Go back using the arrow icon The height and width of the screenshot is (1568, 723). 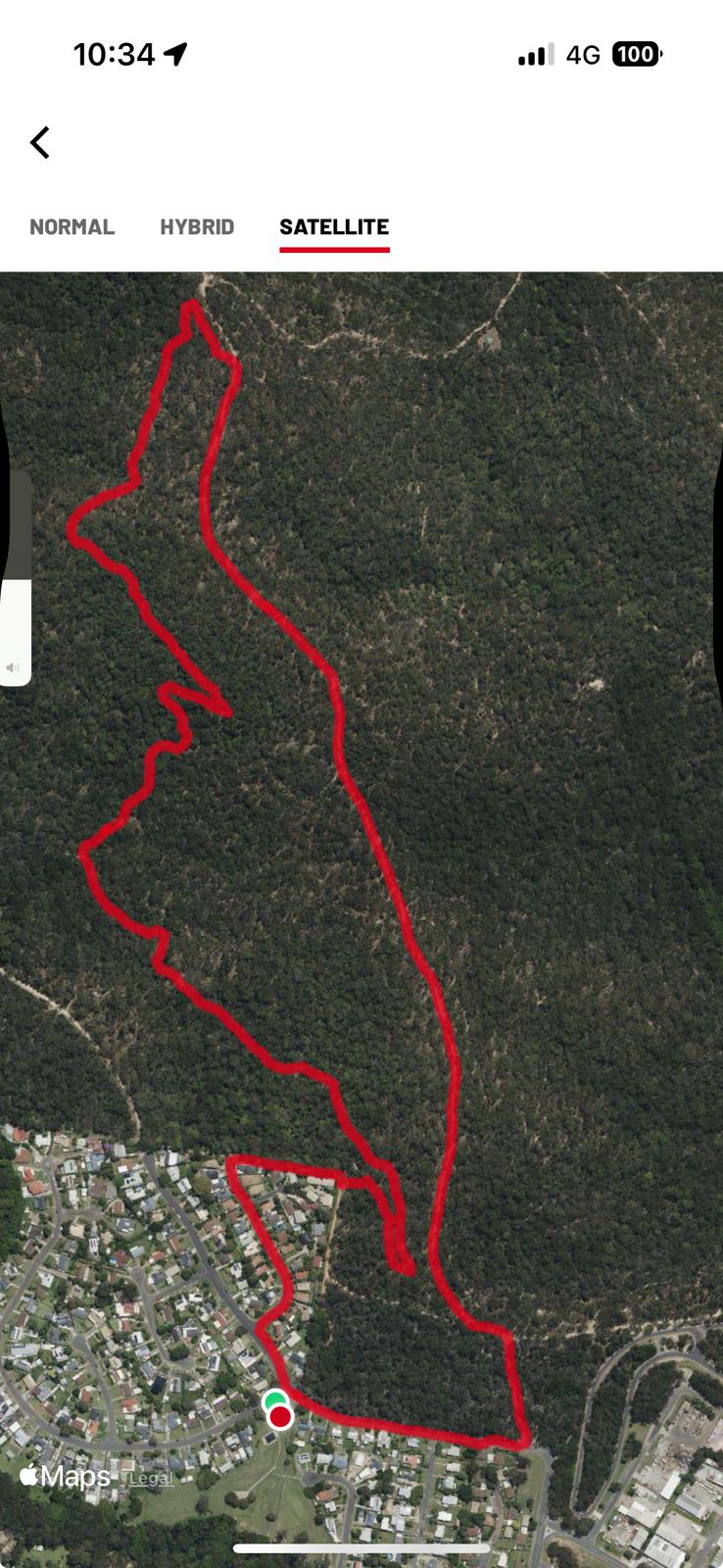pos(40,143)
